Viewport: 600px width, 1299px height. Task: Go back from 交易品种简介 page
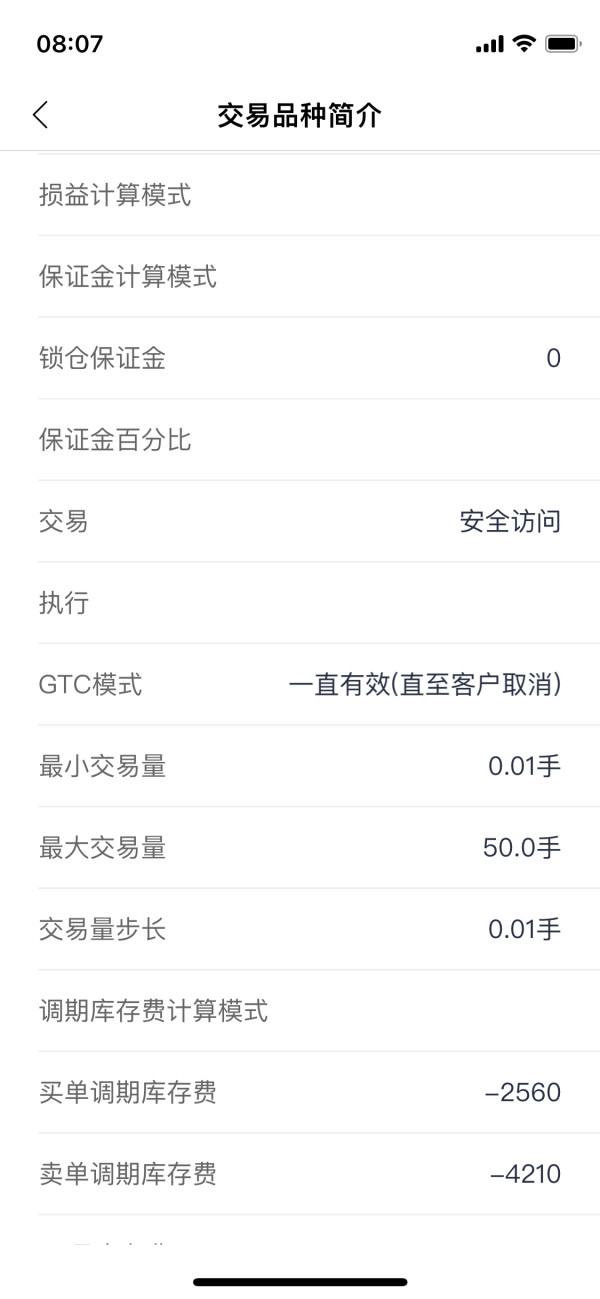40,115
